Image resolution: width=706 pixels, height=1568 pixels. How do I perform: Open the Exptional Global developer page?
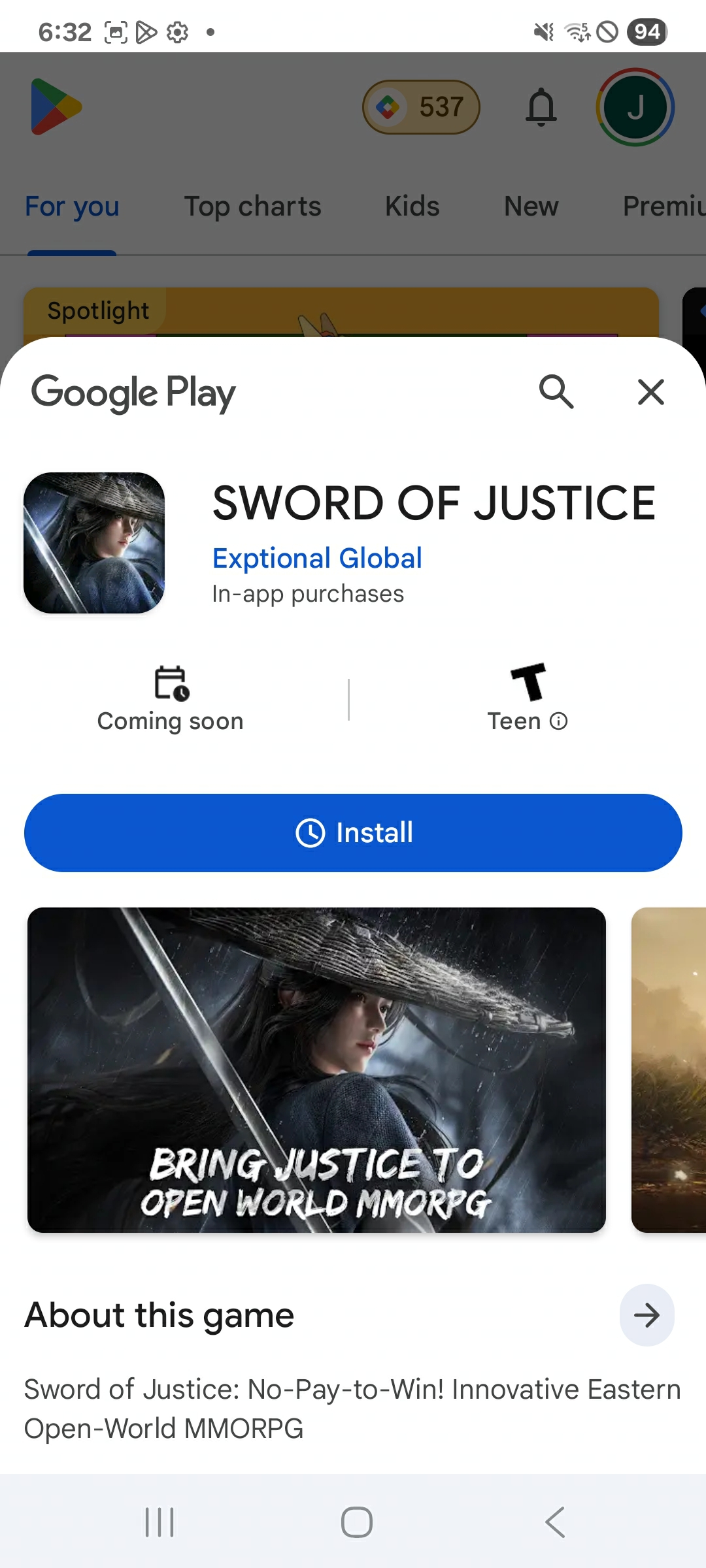(x=317, y=559)
